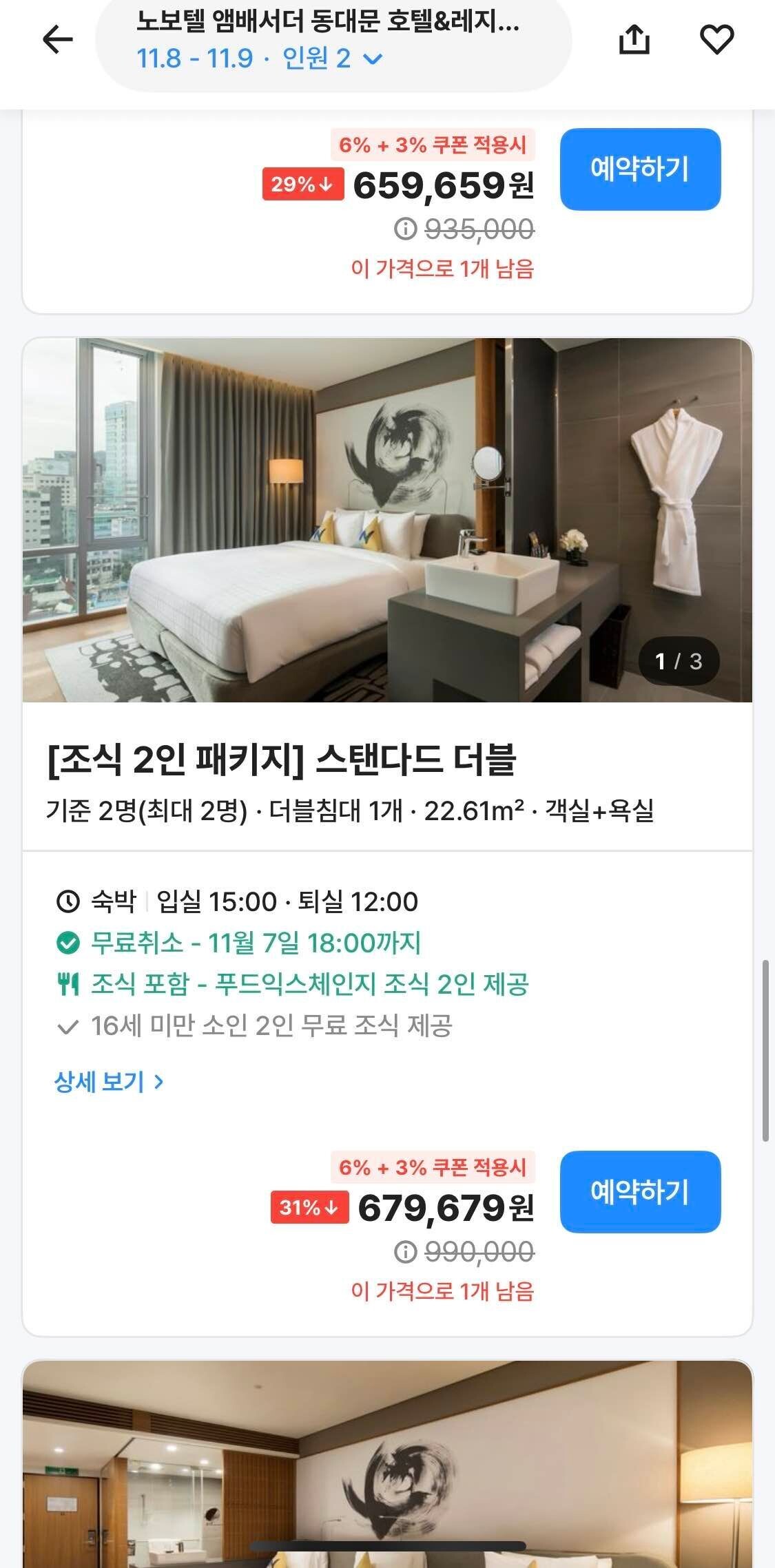Select the standard double room photo
The height and width of the screenshot is (1568, 775).
(386, 516)
